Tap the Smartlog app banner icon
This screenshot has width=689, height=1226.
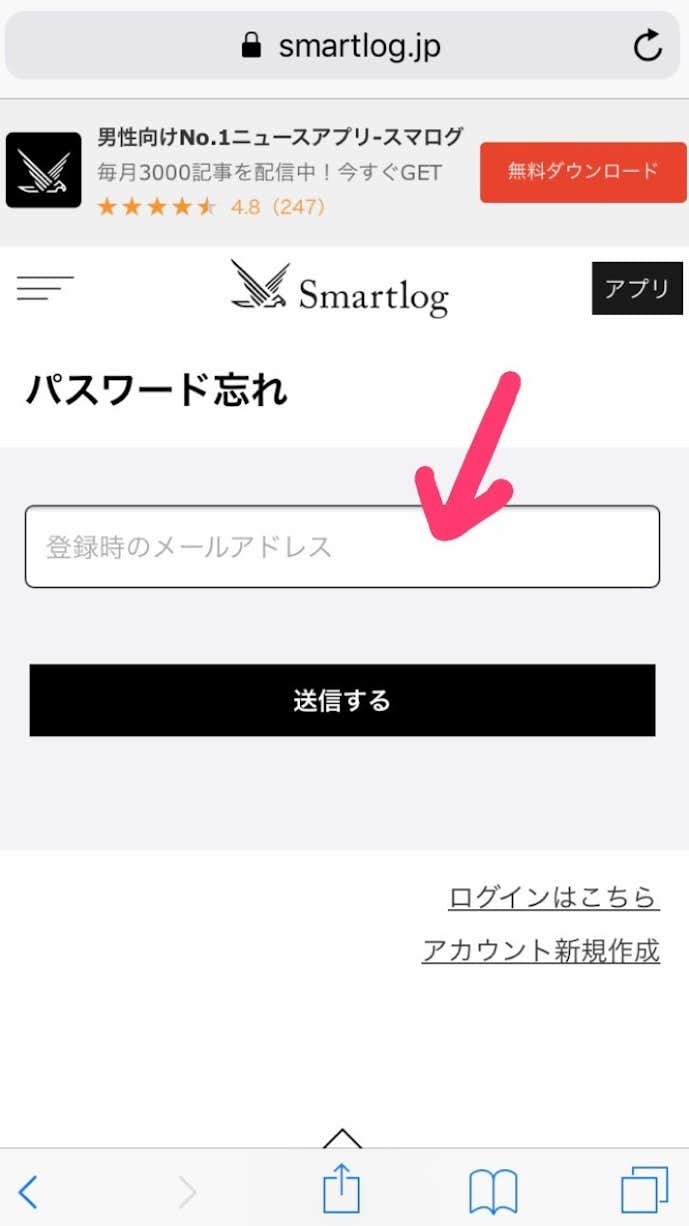(43, 171)
